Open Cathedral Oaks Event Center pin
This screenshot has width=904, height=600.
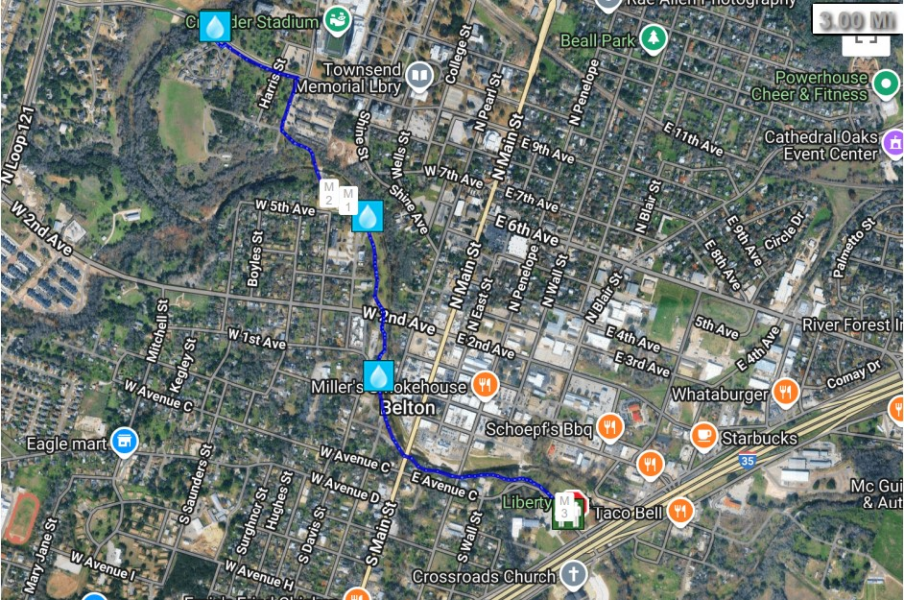pos(893,144)
